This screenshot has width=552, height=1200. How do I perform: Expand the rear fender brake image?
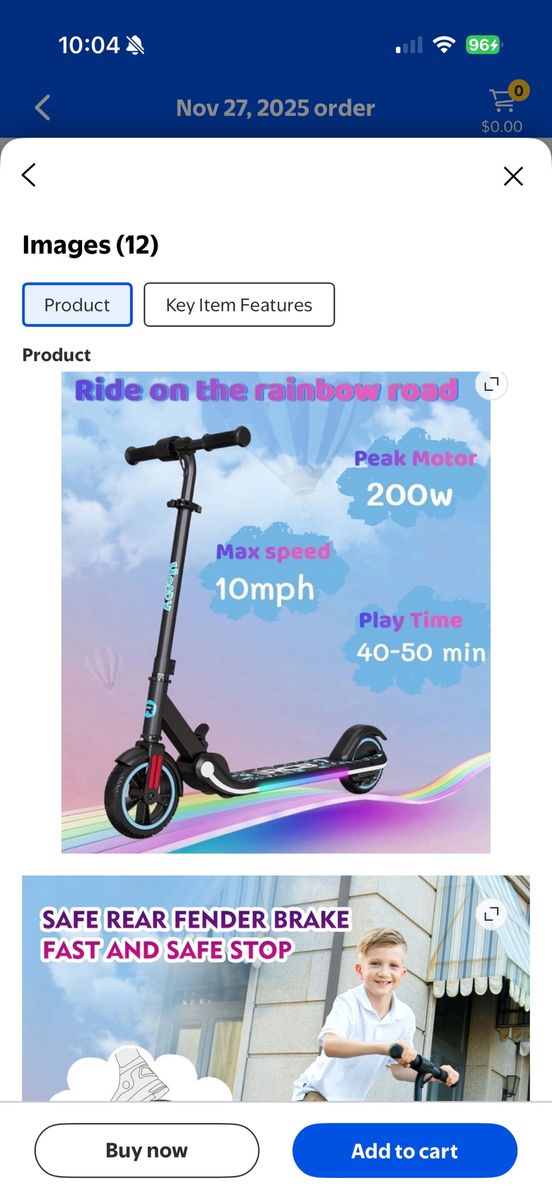[490, 914]
